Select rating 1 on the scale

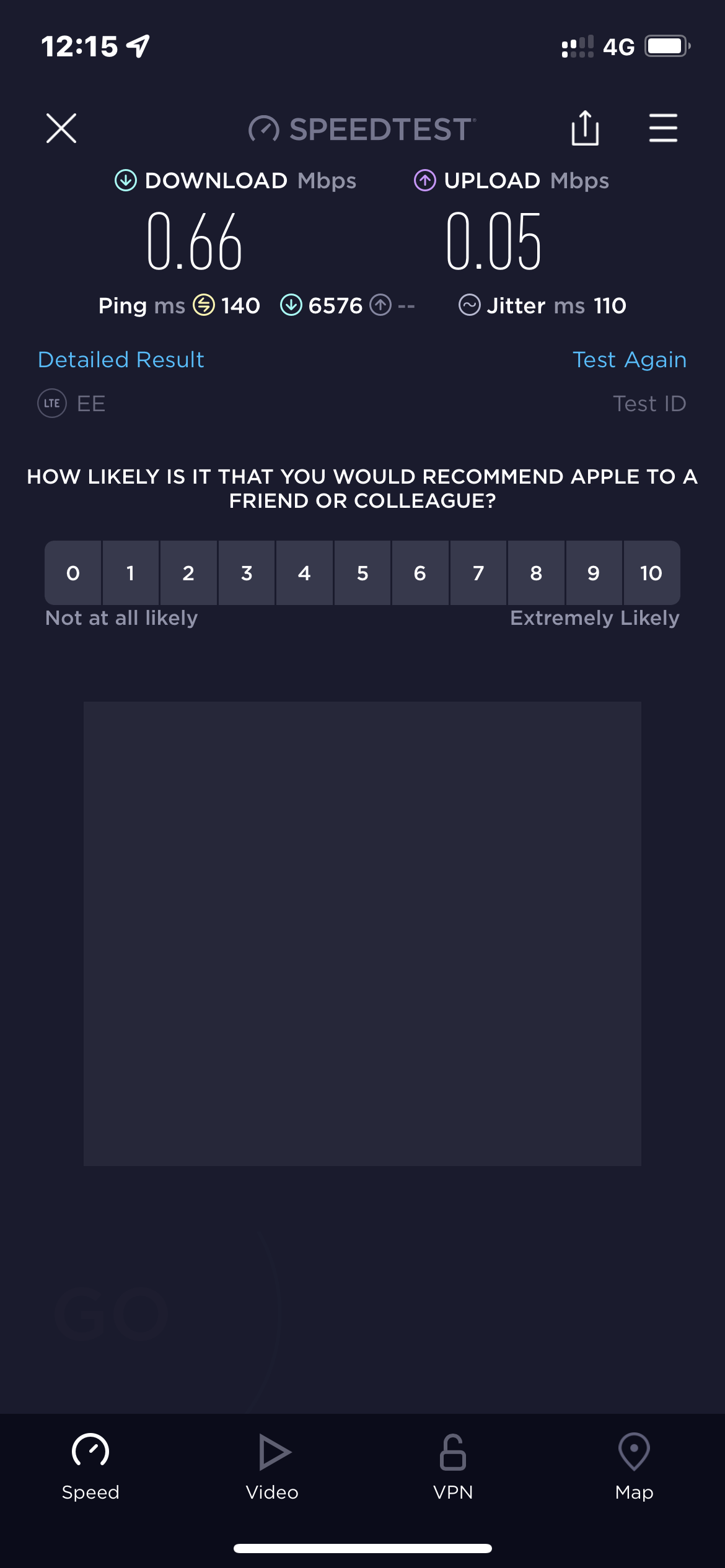[x=131, y=573]
